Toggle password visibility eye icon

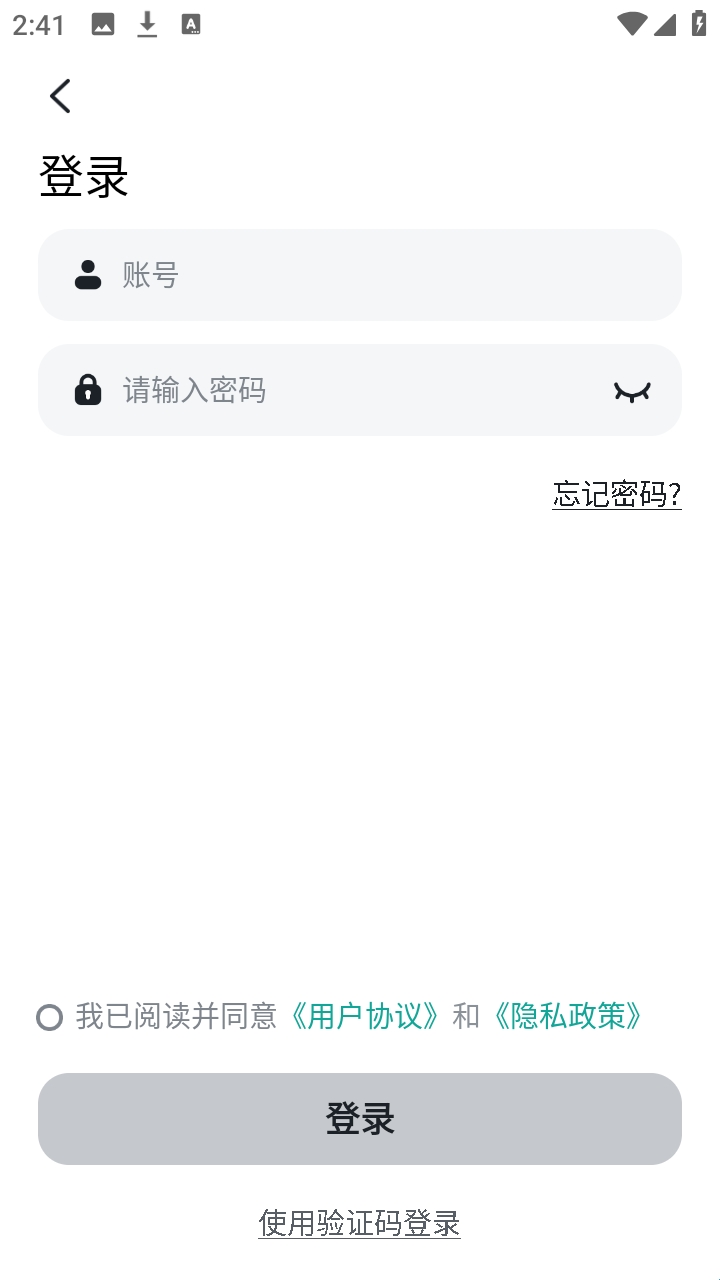(632, 391)
